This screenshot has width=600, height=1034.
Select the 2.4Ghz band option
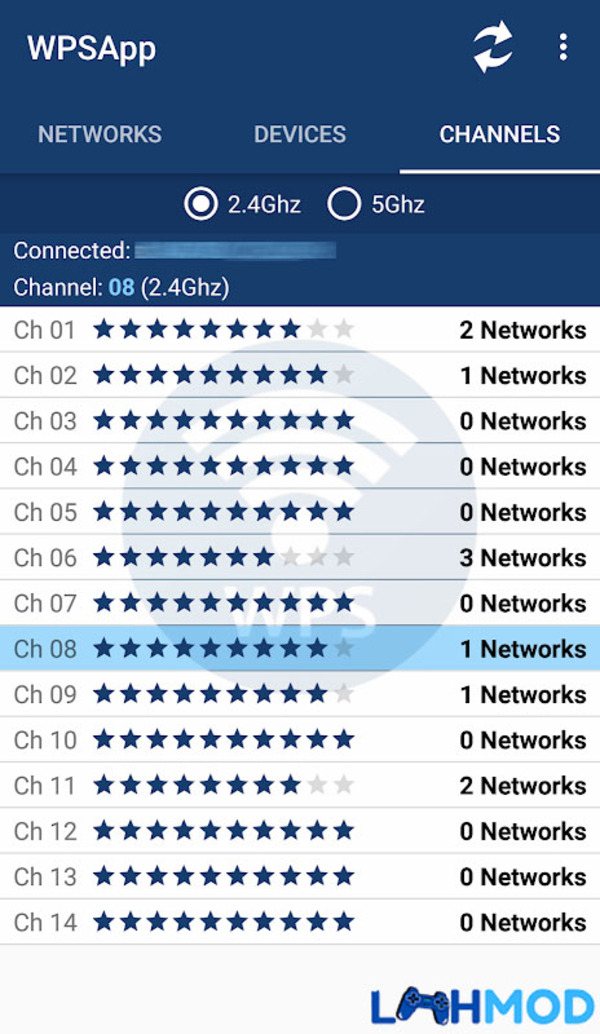(242, 204)
